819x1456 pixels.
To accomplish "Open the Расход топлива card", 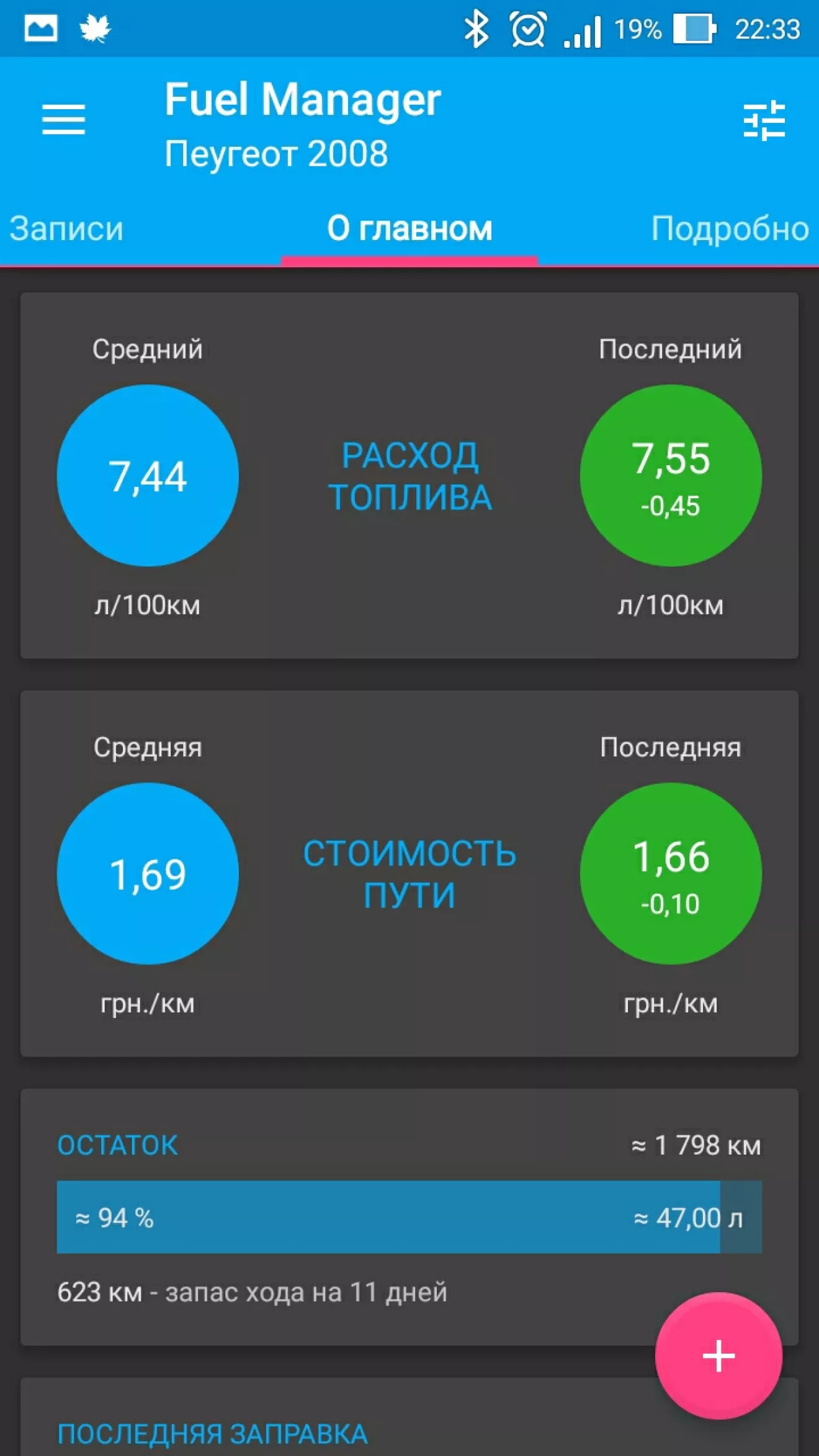I will [409, 475].
